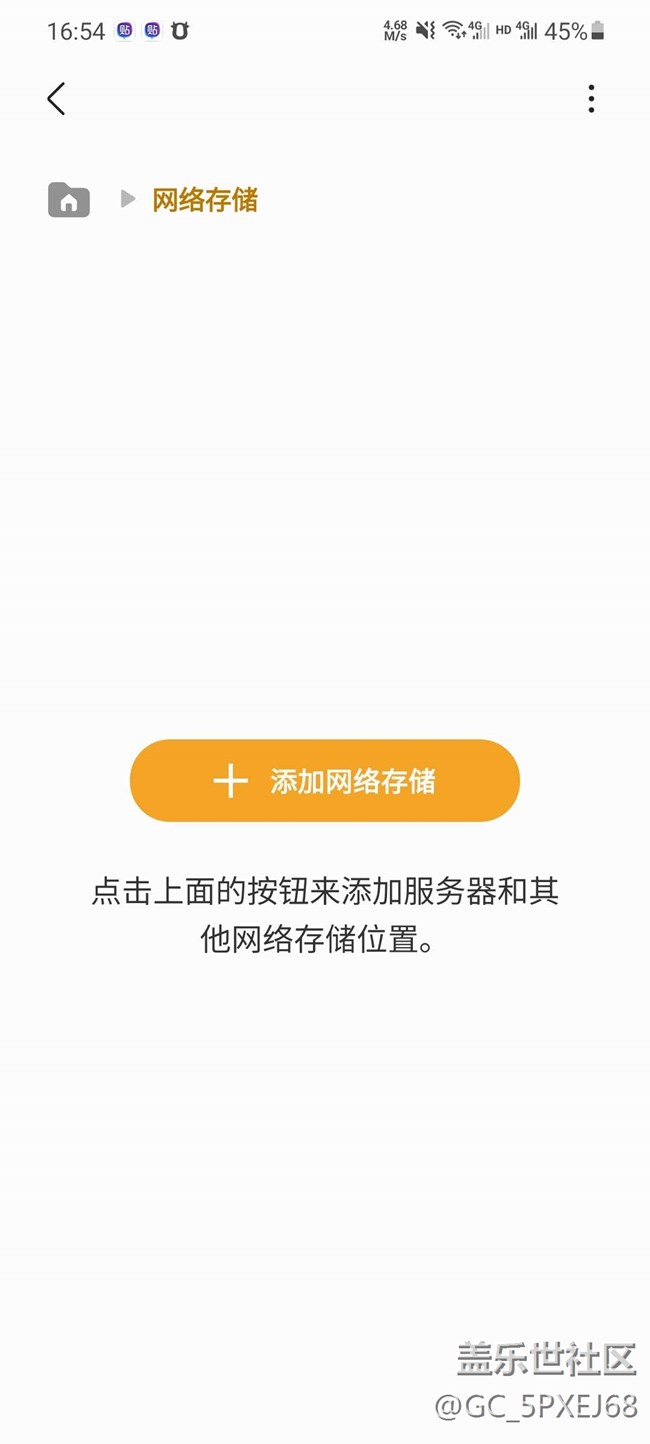
Task: Open the three-dot overflow menu
Action: click(591, 98)
